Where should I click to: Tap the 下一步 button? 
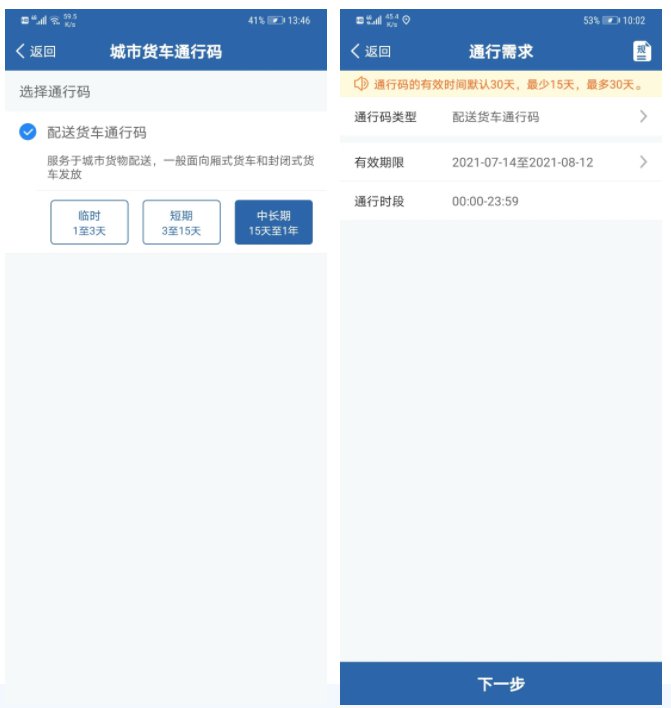501,684
